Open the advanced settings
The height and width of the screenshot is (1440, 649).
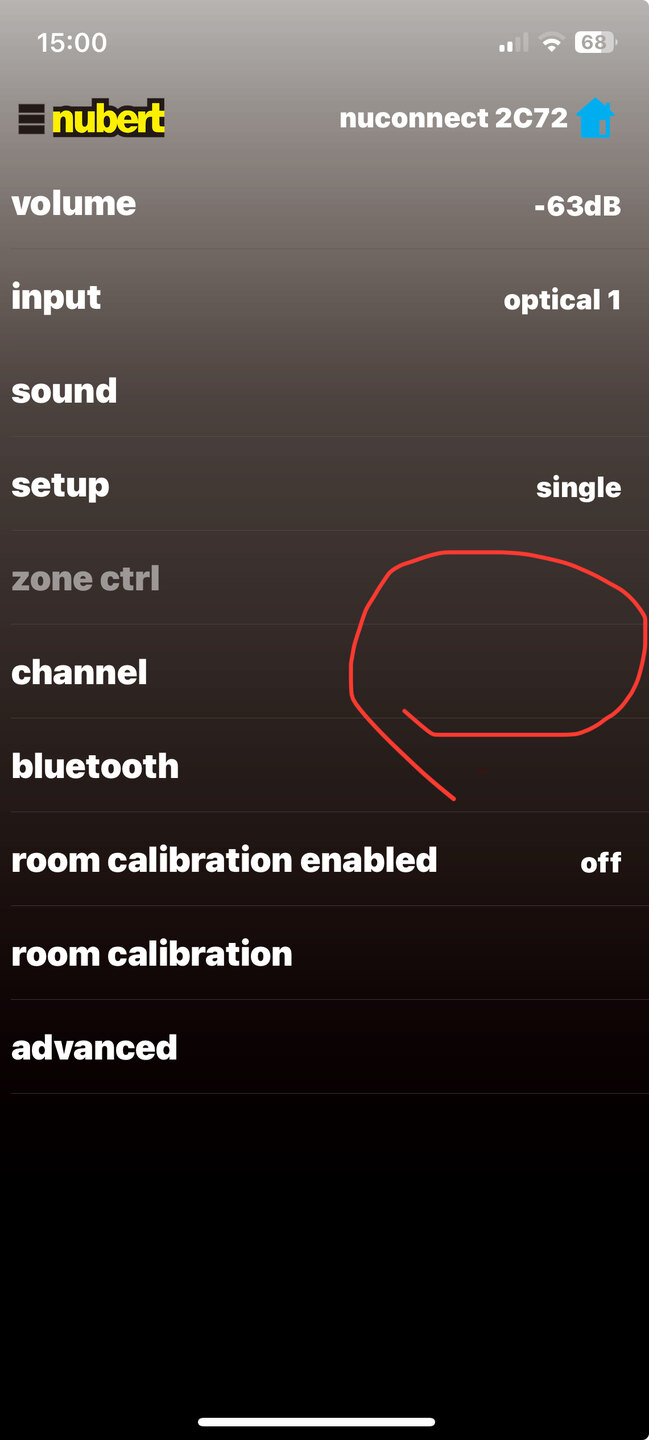click(x=316, y=1048)
